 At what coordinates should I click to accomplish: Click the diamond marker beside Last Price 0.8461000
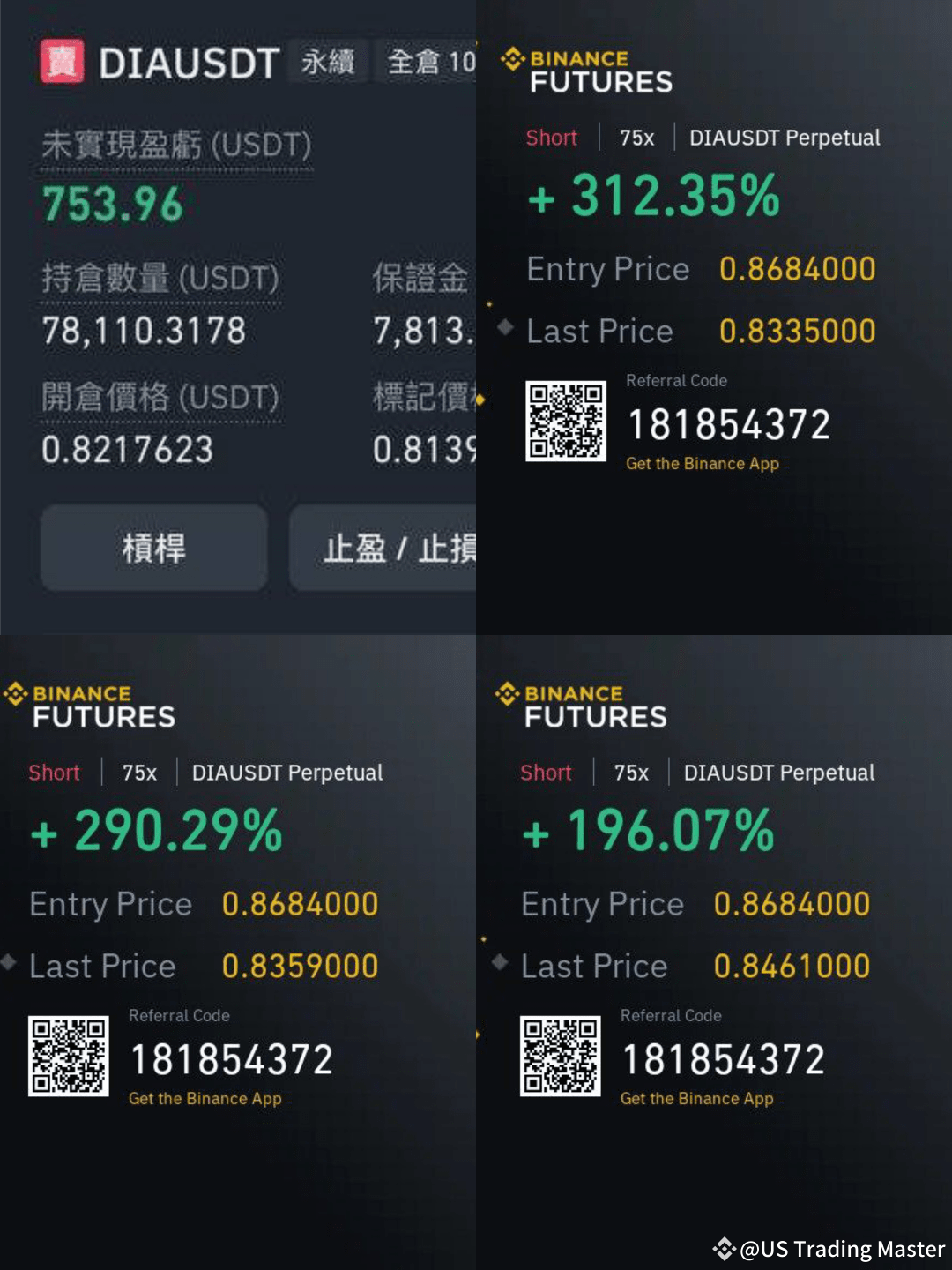(x=501, y=962)
